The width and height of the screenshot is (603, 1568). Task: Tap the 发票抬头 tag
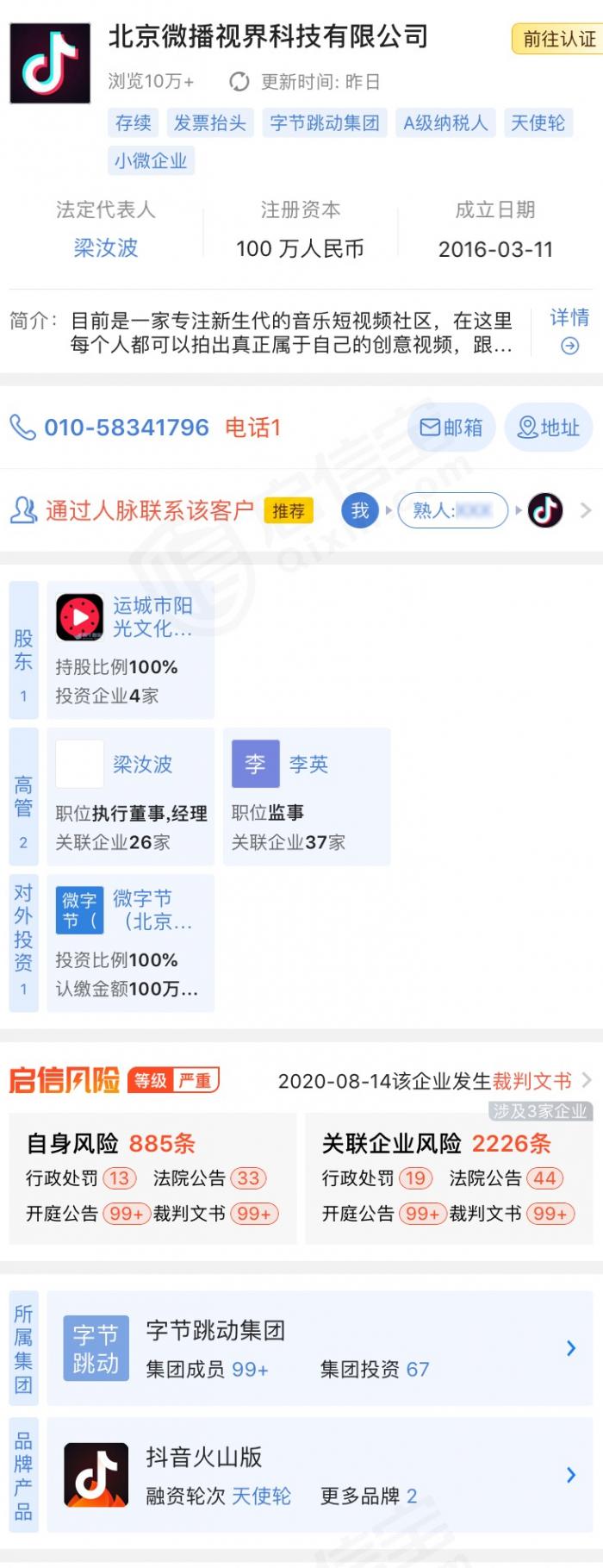[209, 123]
